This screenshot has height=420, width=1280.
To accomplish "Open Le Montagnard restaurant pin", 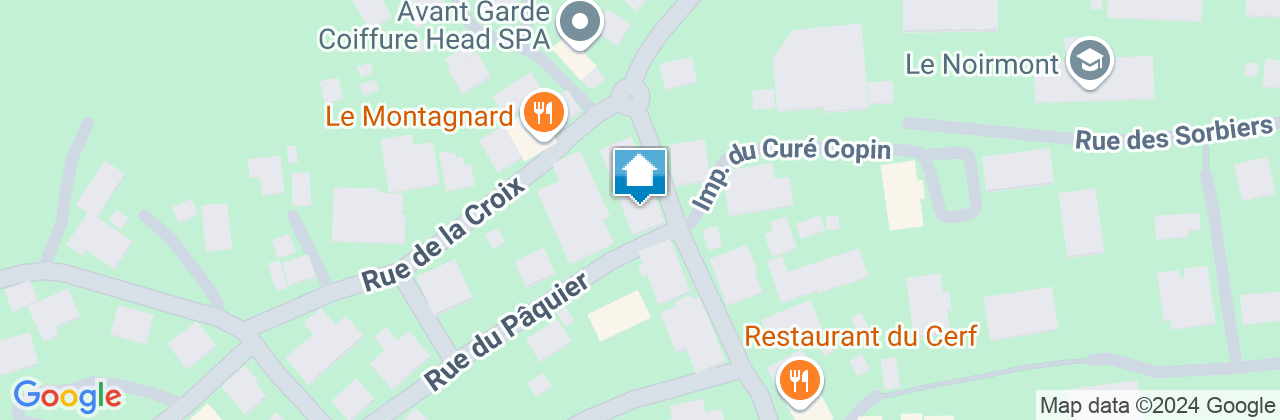I will coord(544,112).
